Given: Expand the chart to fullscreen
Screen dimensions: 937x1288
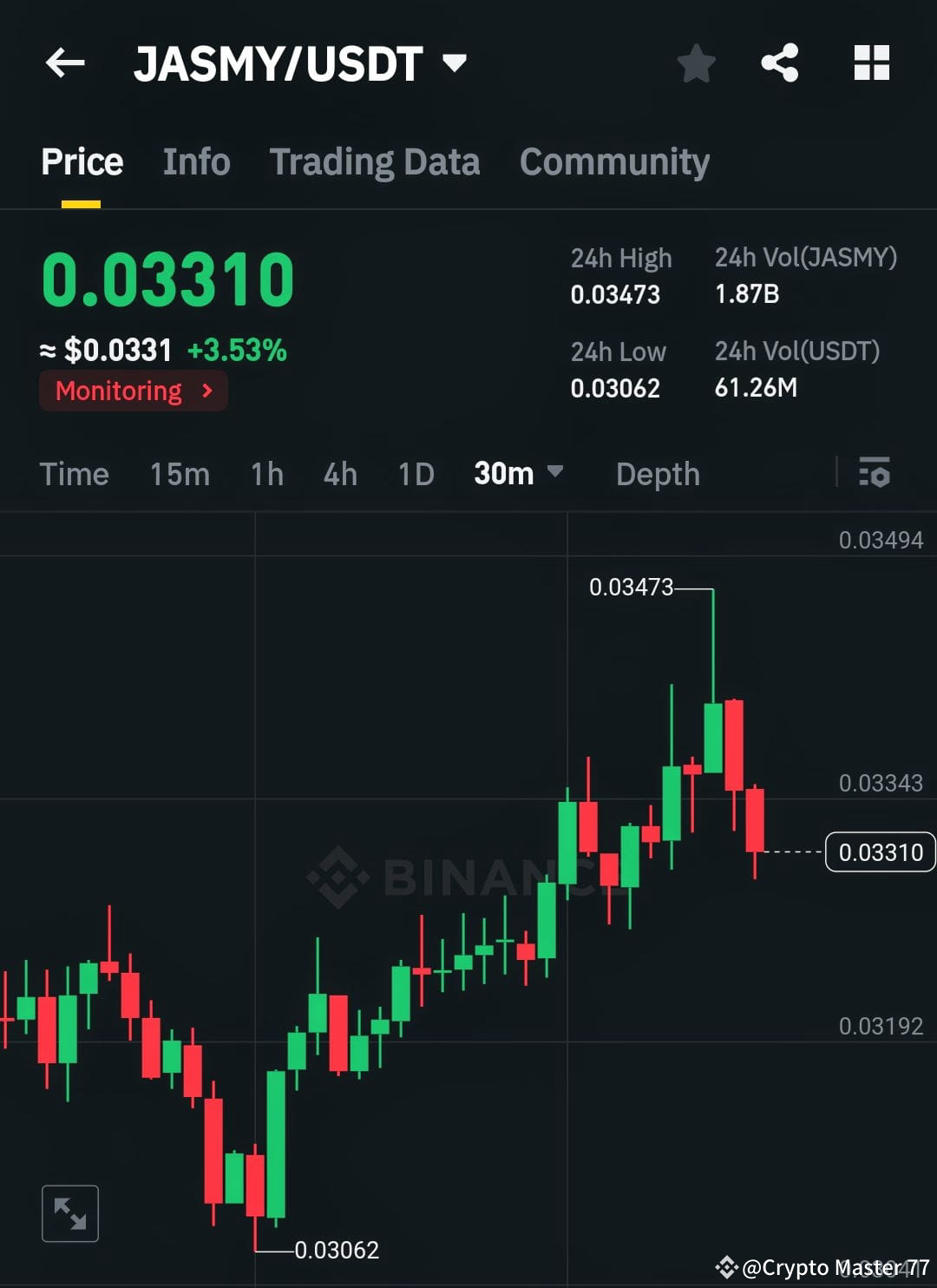Looking at the screenshot, I should (69, 1212).
